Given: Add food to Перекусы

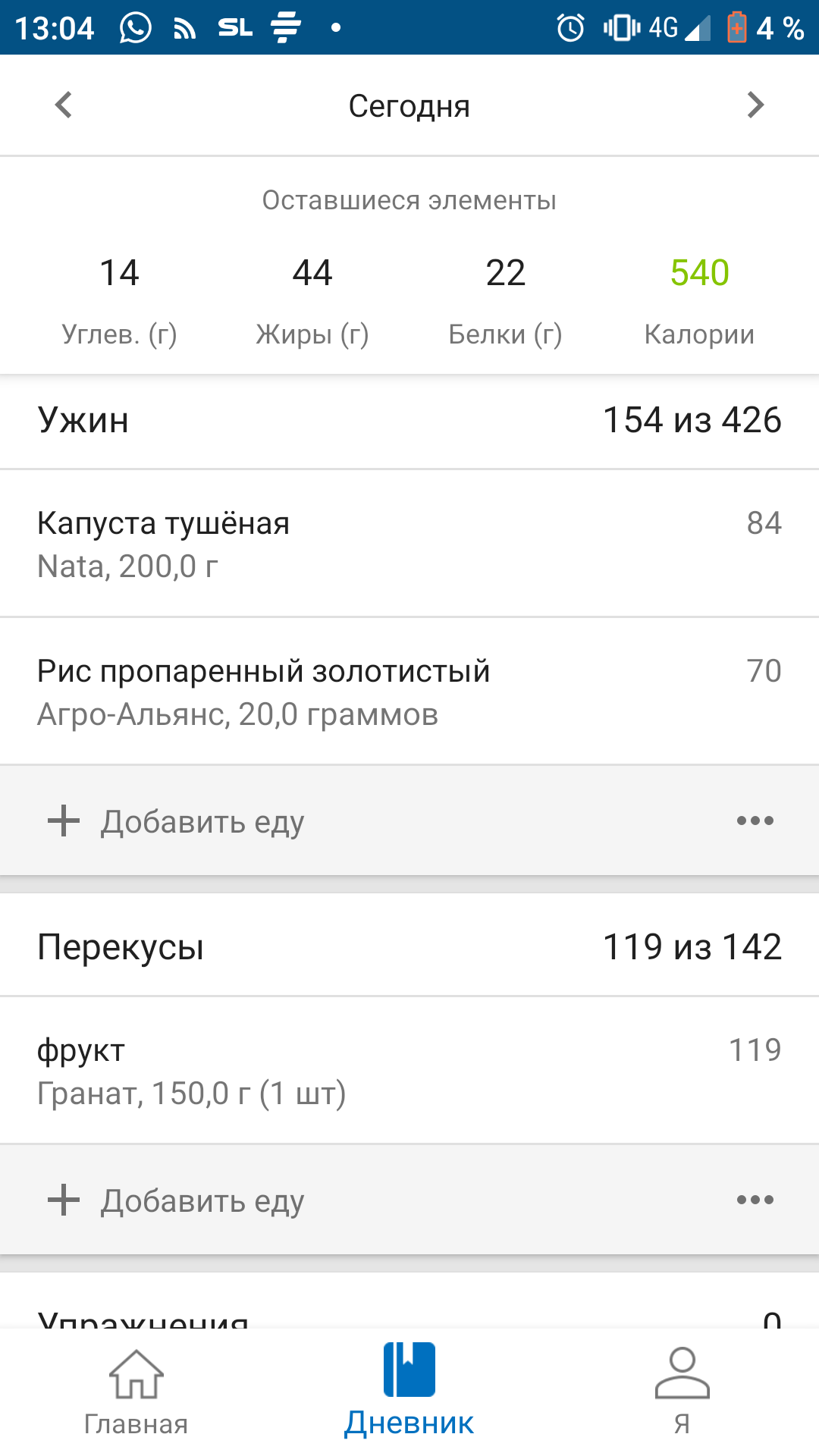Looking at the screenshot, I should pyautogui.click(x=176, y=1200).
